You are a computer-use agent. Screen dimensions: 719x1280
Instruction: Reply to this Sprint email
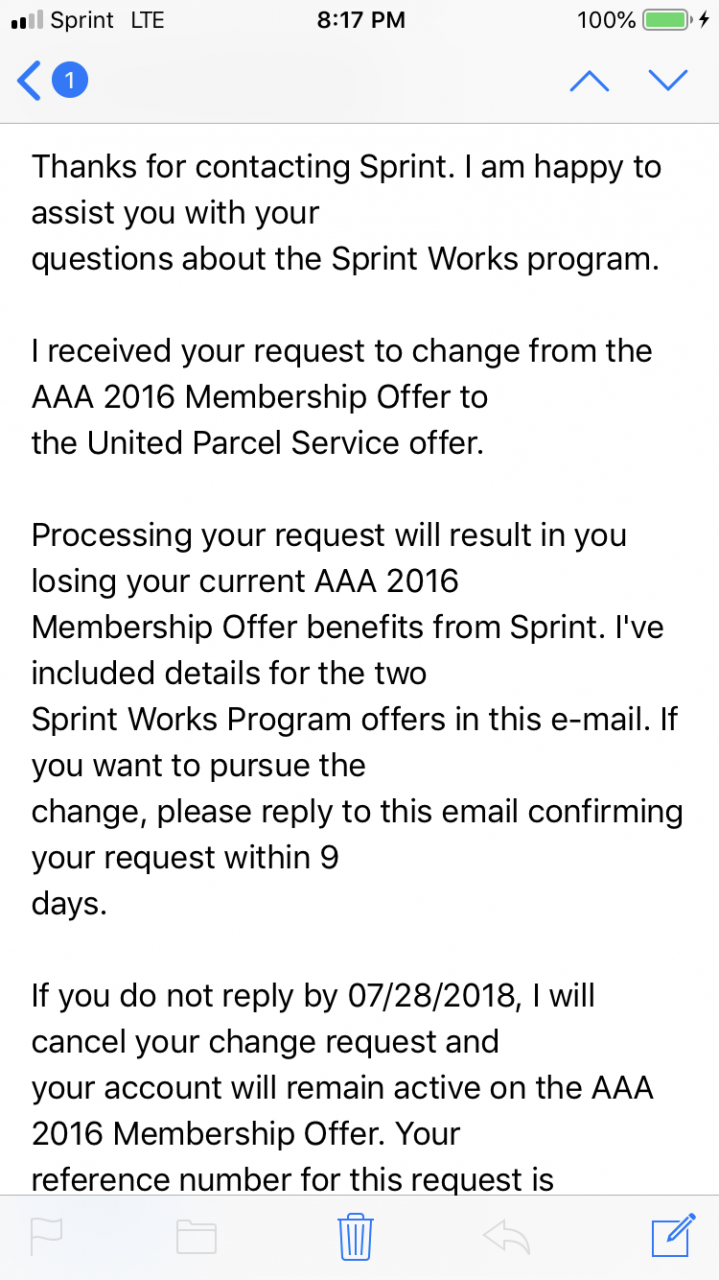pyautogui.click(x=506, y=1237)
